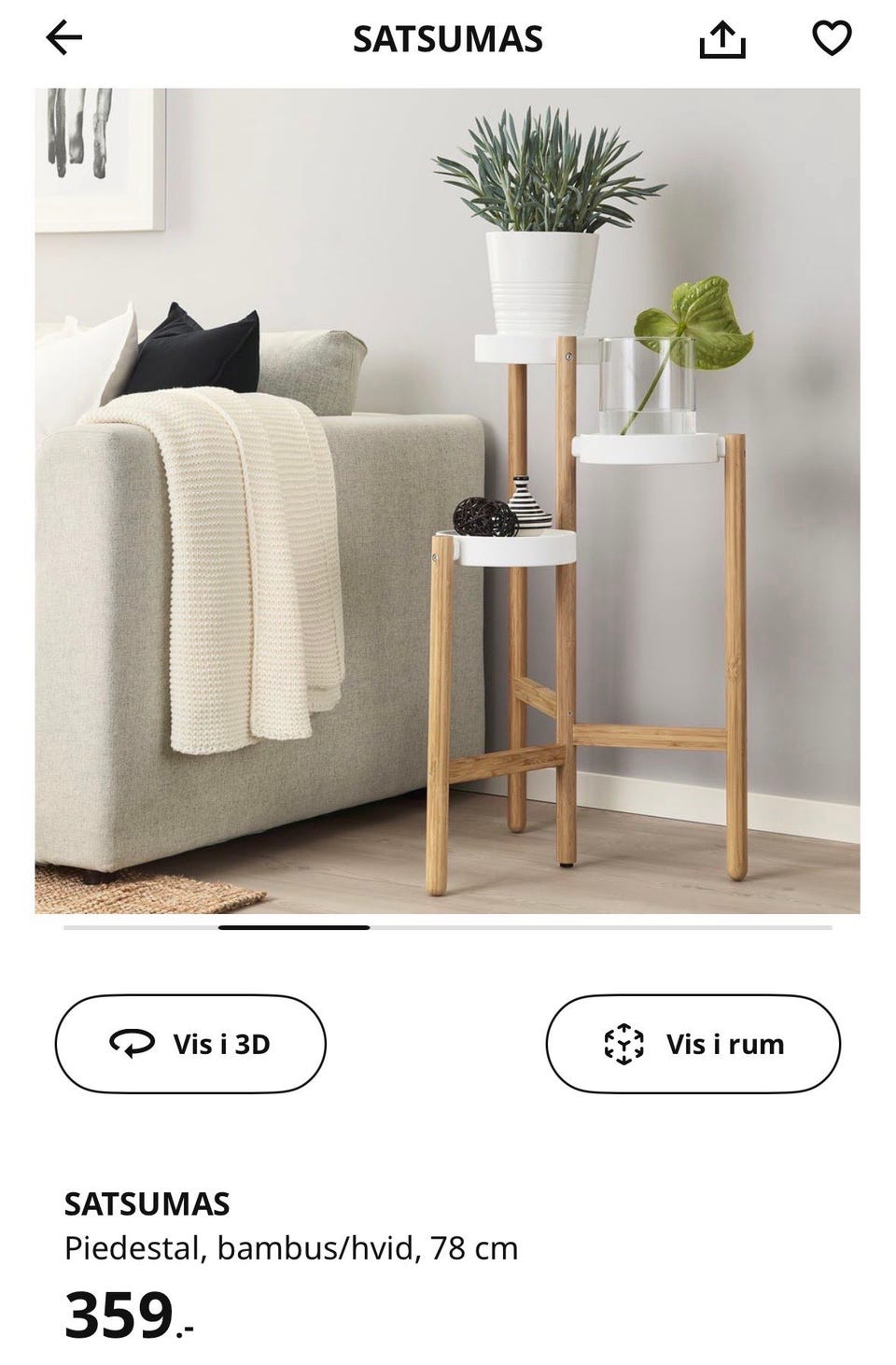
Task: Click the price "359.-"
Action: 126,1316
